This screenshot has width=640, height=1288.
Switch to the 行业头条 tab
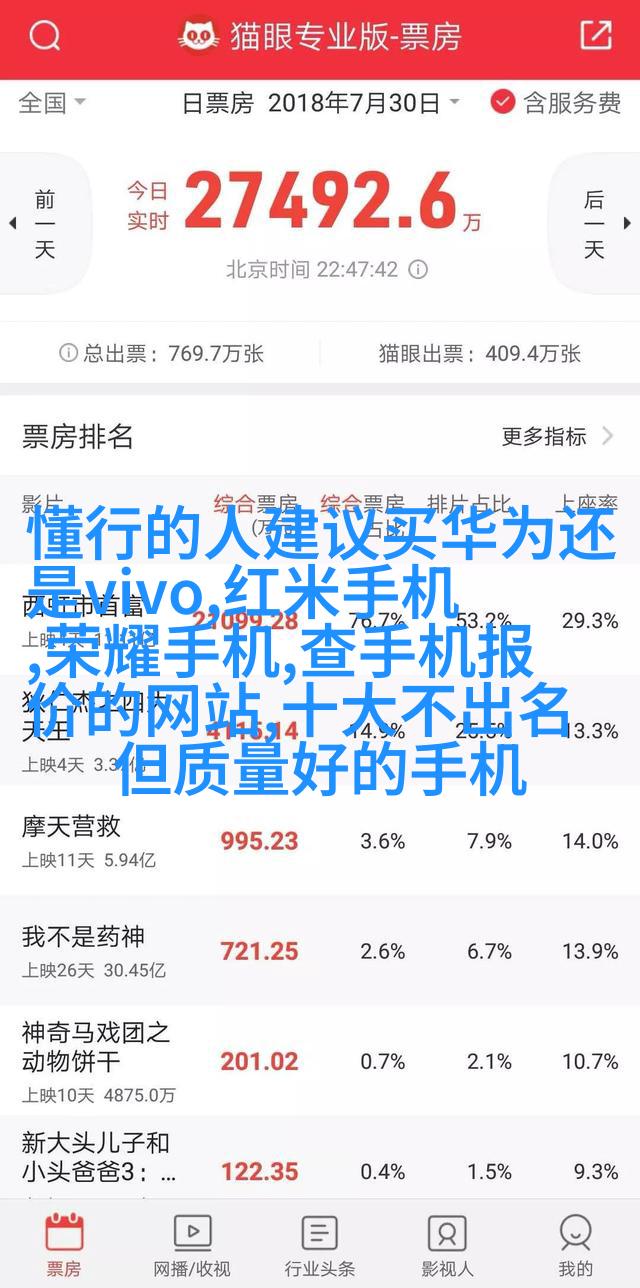320,1245
